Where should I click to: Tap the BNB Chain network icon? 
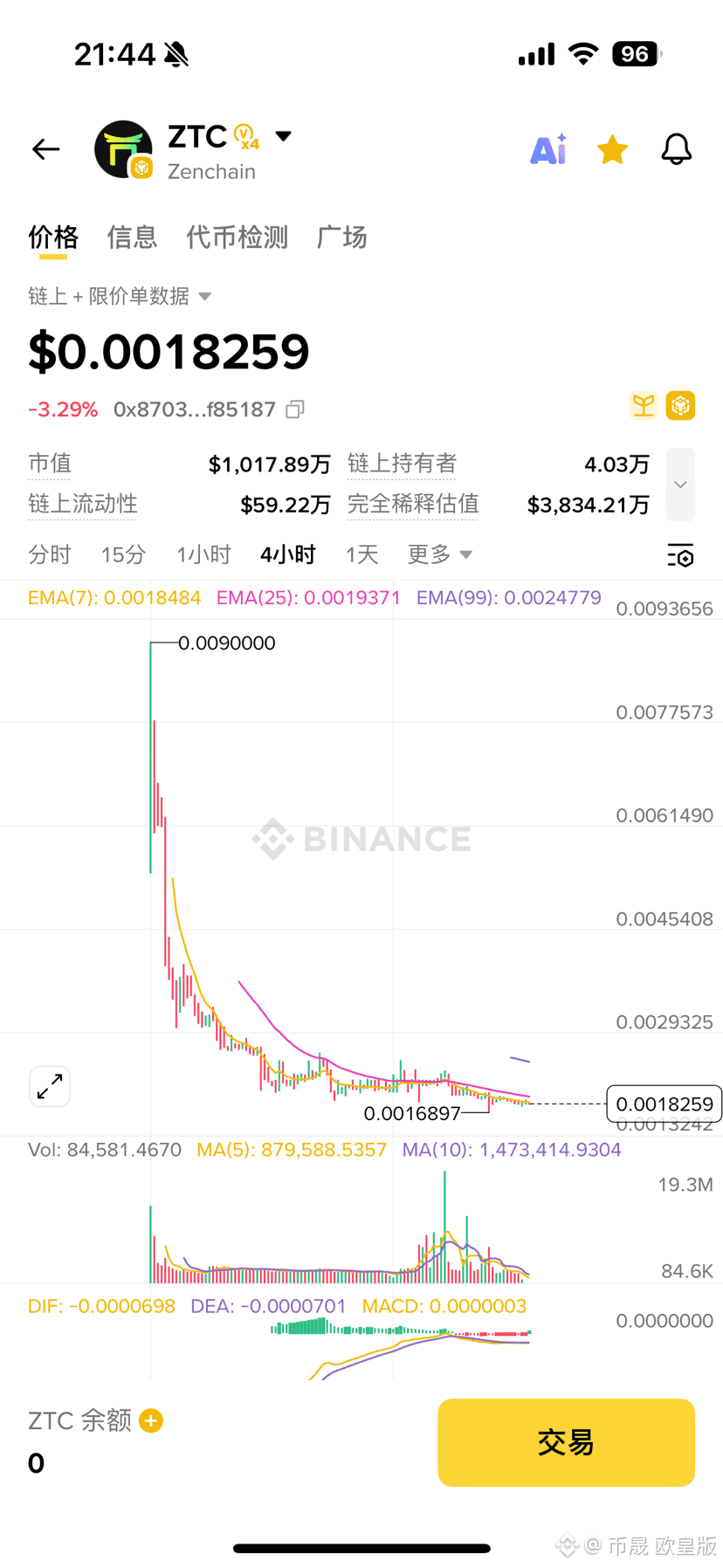680,405
